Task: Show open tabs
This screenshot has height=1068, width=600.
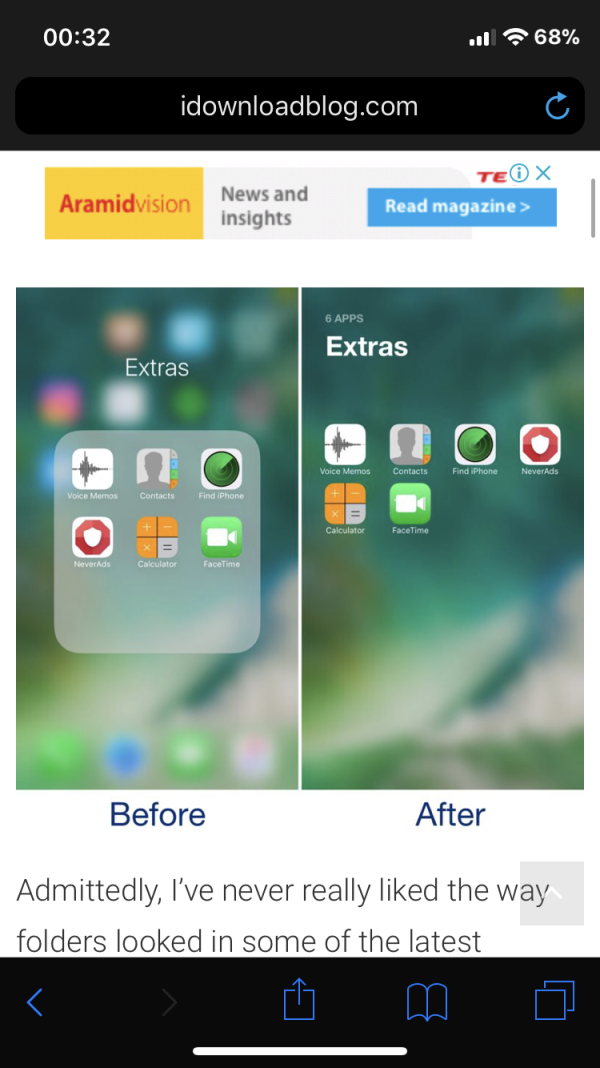Action: [x=555, y=1000]
